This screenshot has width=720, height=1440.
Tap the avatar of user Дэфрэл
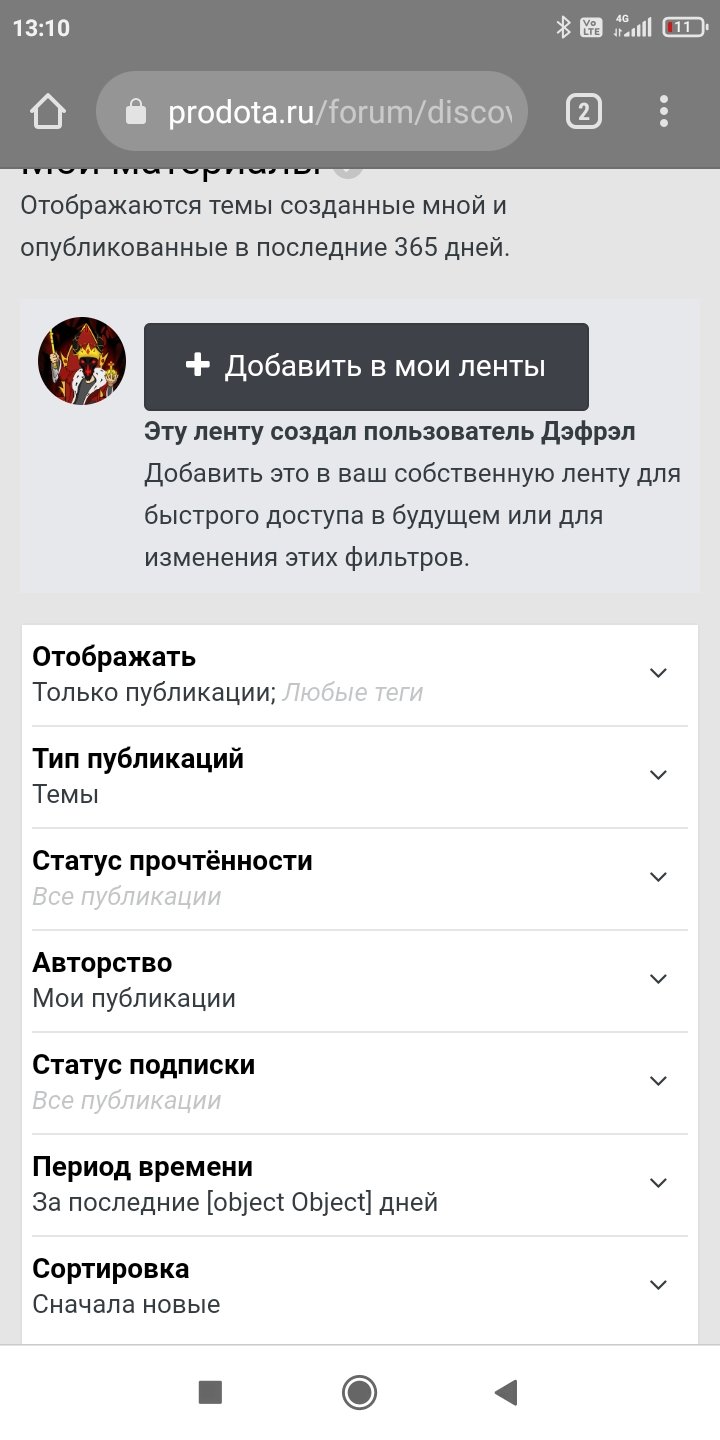pyautogui.click(x=82, y=361)
